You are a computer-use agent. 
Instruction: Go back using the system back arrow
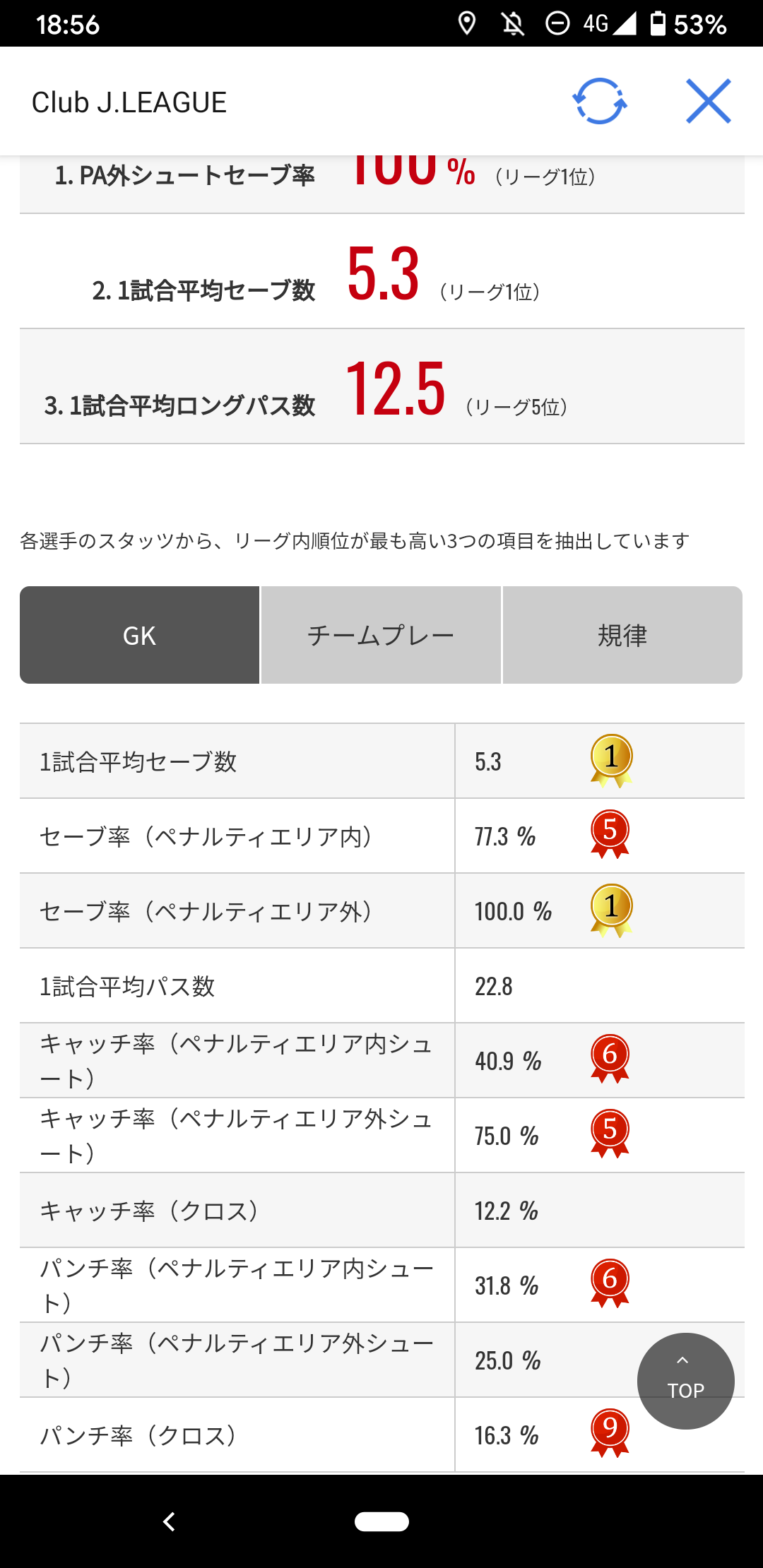(169, 1521)
